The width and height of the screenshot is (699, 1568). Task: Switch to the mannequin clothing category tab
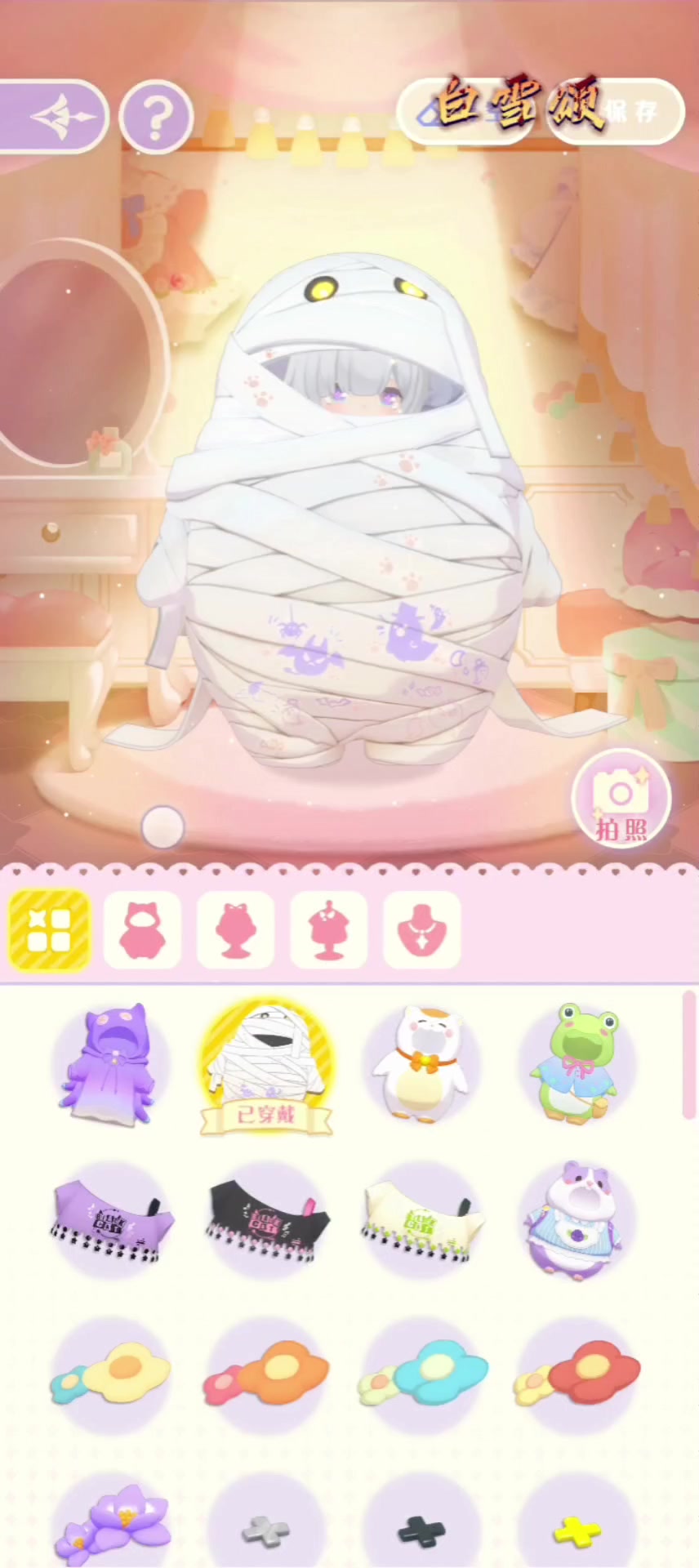tap(329, 930)
